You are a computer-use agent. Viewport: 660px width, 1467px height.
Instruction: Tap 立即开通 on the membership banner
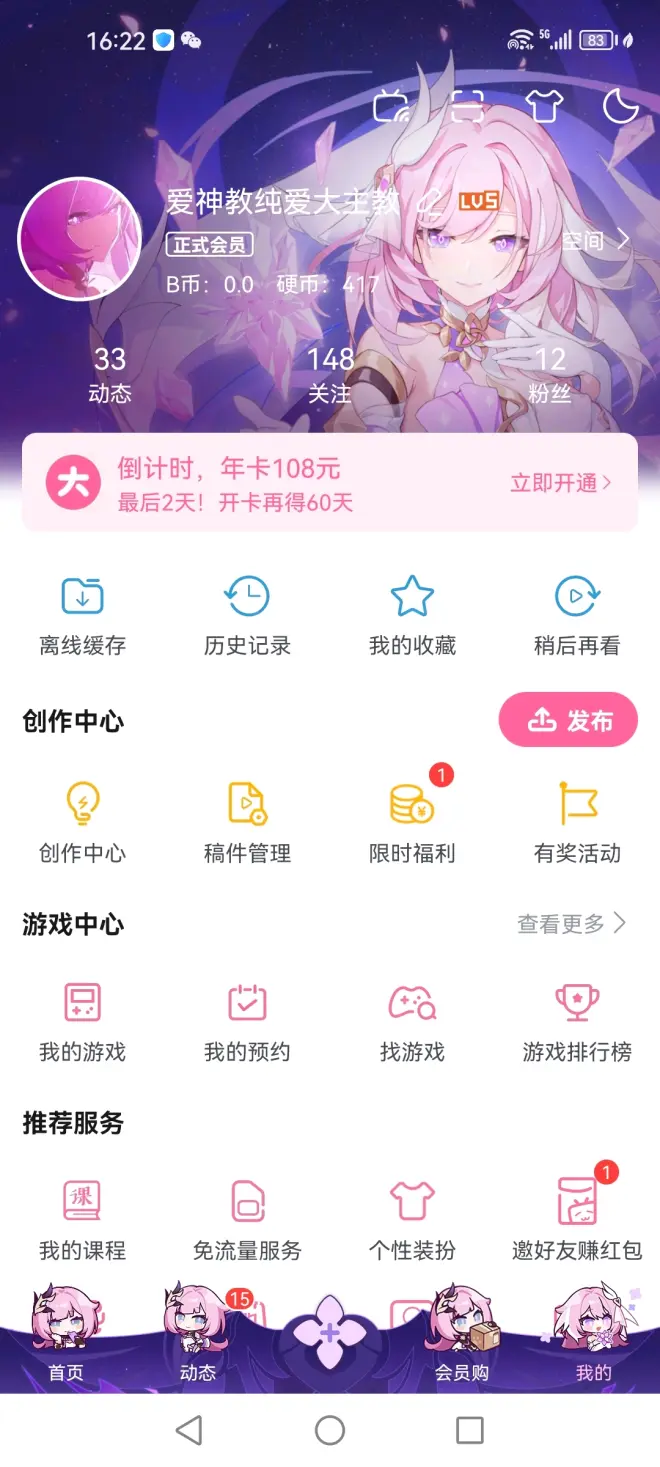560,483
